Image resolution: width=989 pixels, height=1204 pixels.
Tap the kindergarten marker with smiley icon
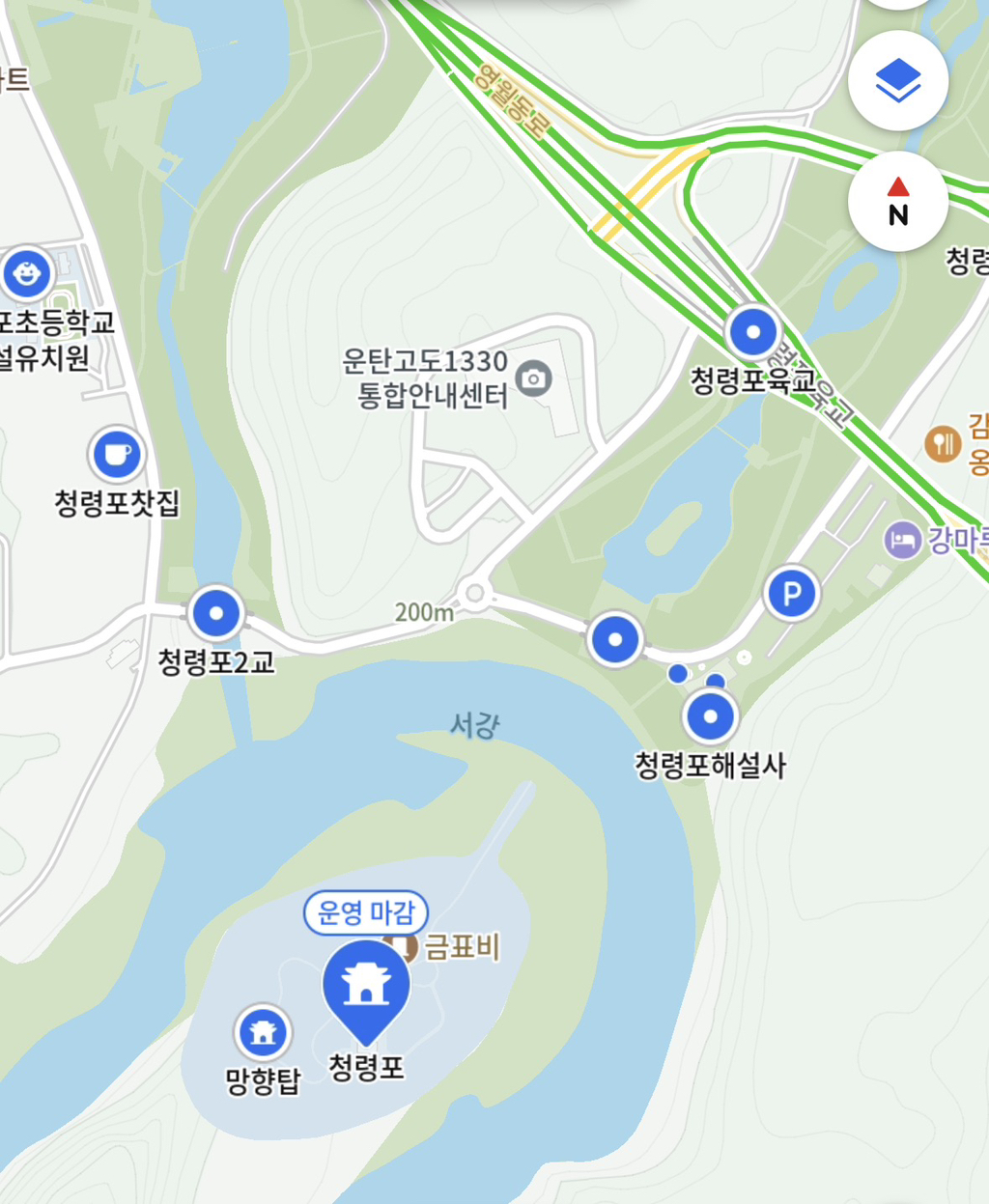pos(26,274)
